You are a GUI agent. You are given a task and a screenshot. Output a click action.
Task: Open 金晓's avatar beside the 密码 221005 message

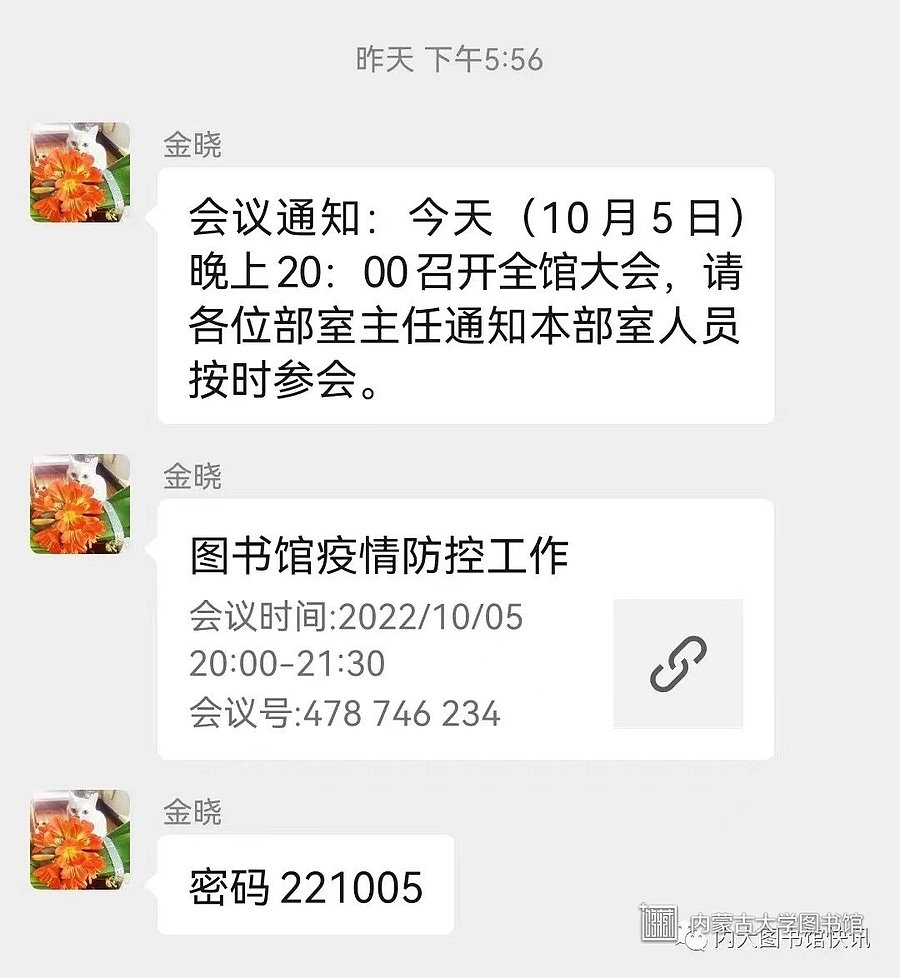click(x=80, y=838)
